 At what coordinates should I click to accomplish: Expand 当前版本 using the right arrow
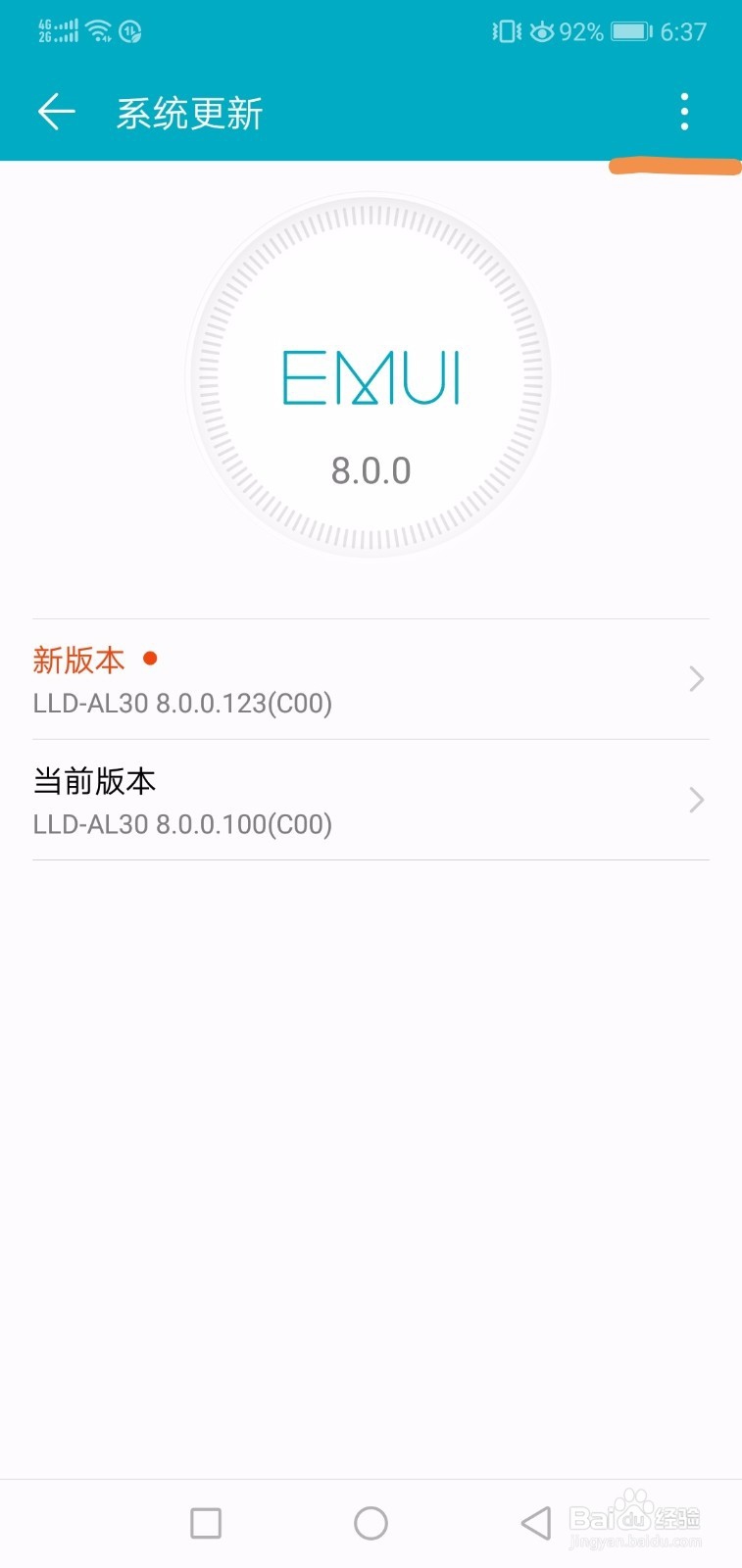pos(695,800)
